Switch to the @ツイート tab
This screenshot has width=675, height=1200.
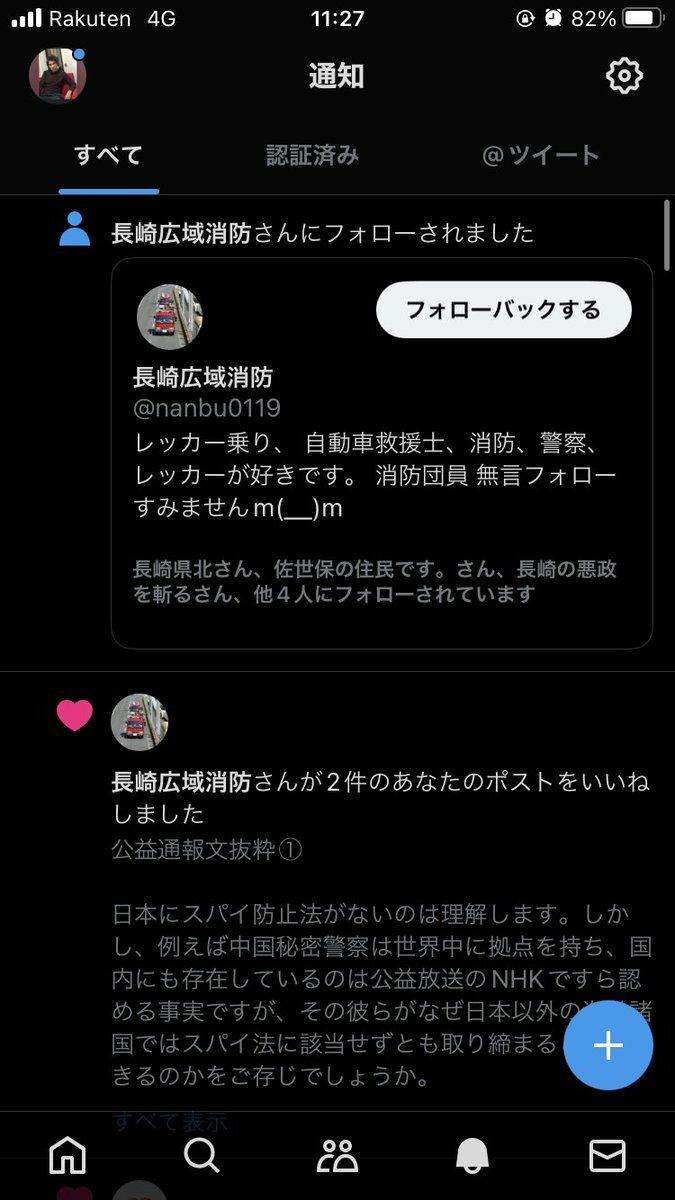(540, 155)
